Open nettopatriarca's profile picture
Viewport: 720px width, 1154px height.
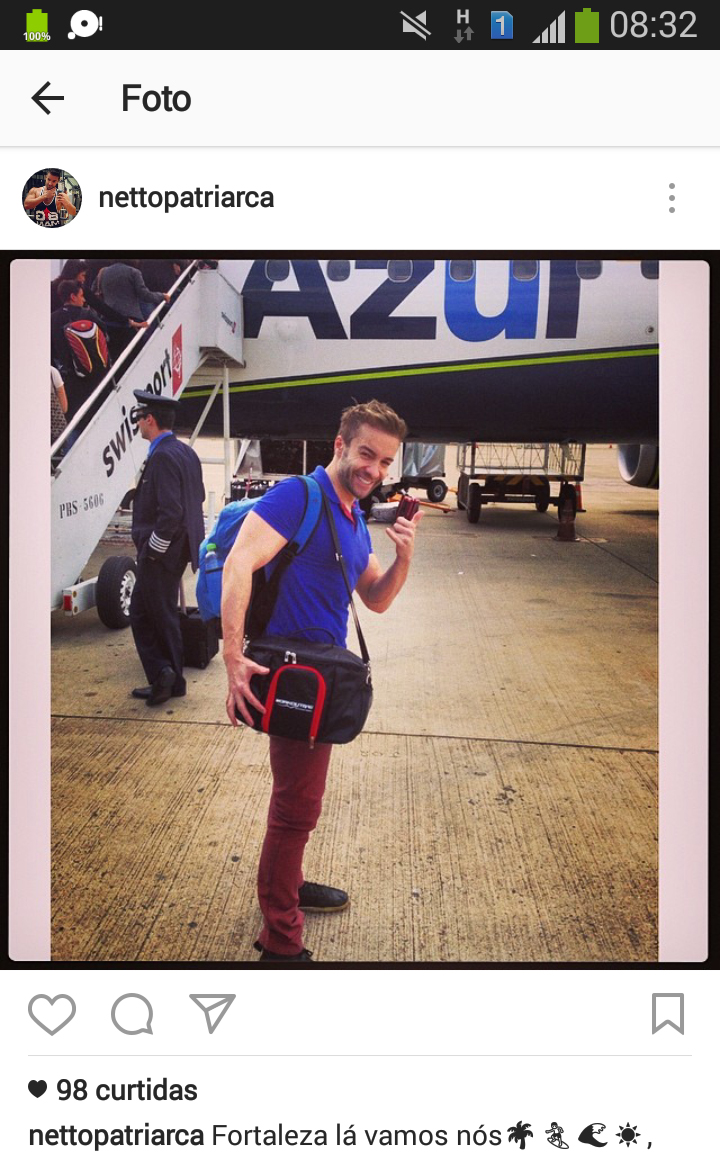52,198
